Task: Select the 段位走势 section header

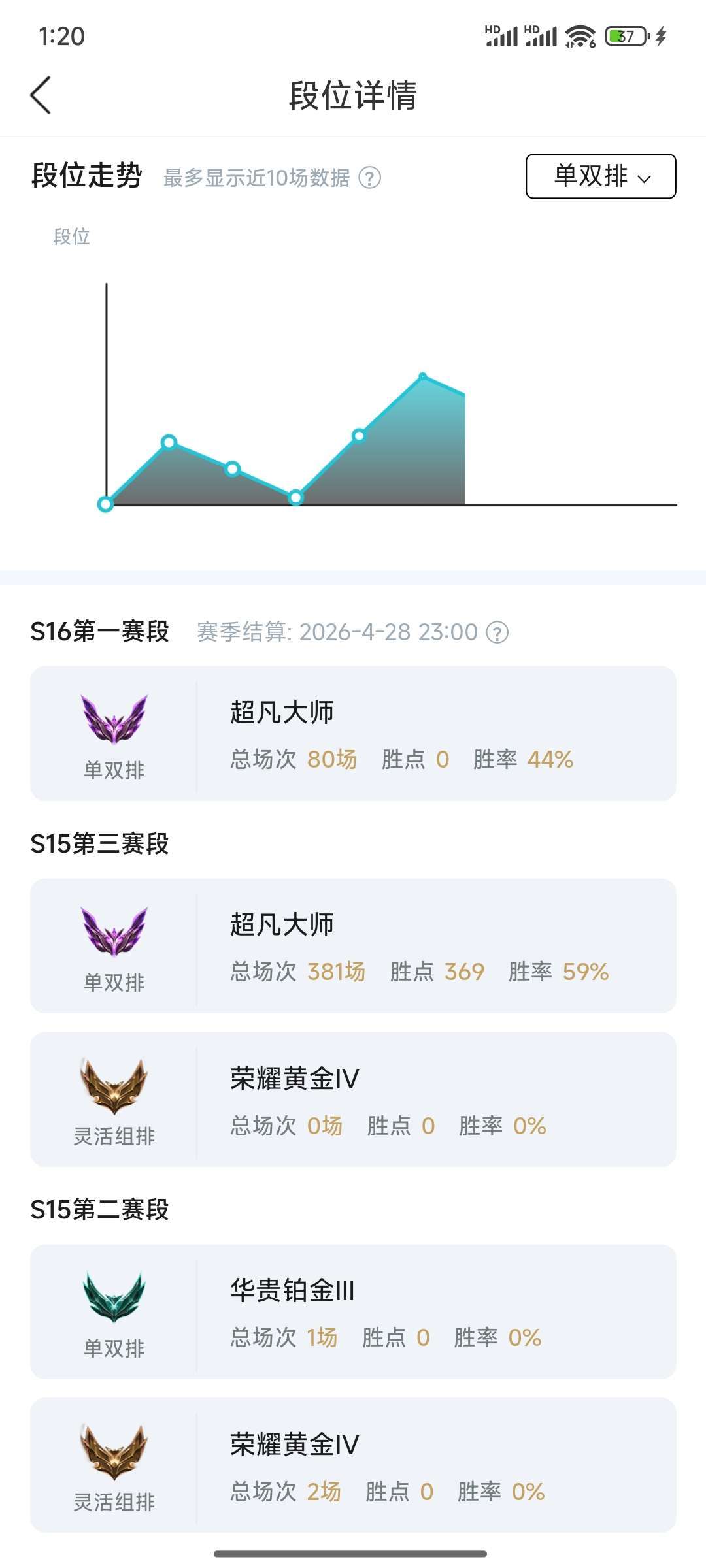Action: coord(88,175)
